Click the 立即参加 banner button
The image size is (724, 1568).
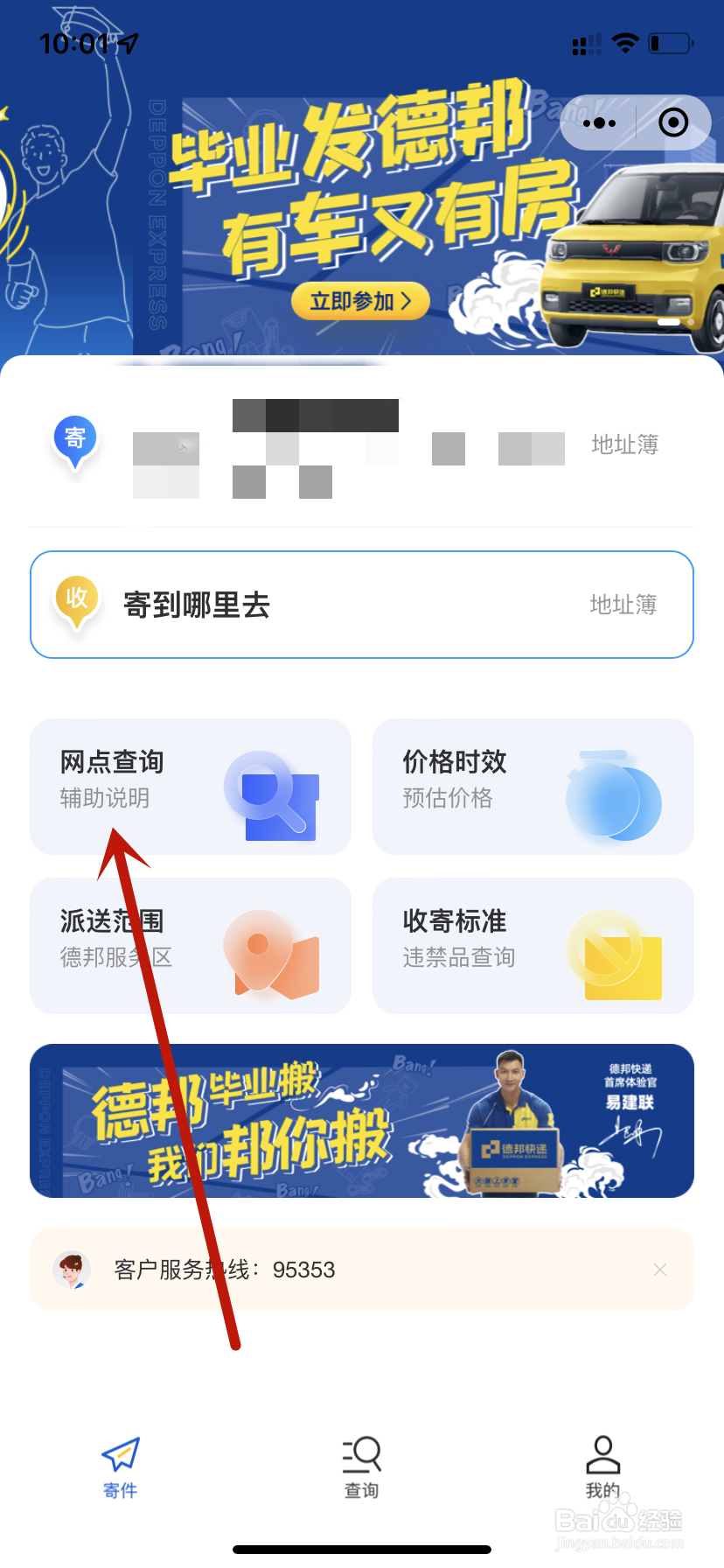(360, 301)
